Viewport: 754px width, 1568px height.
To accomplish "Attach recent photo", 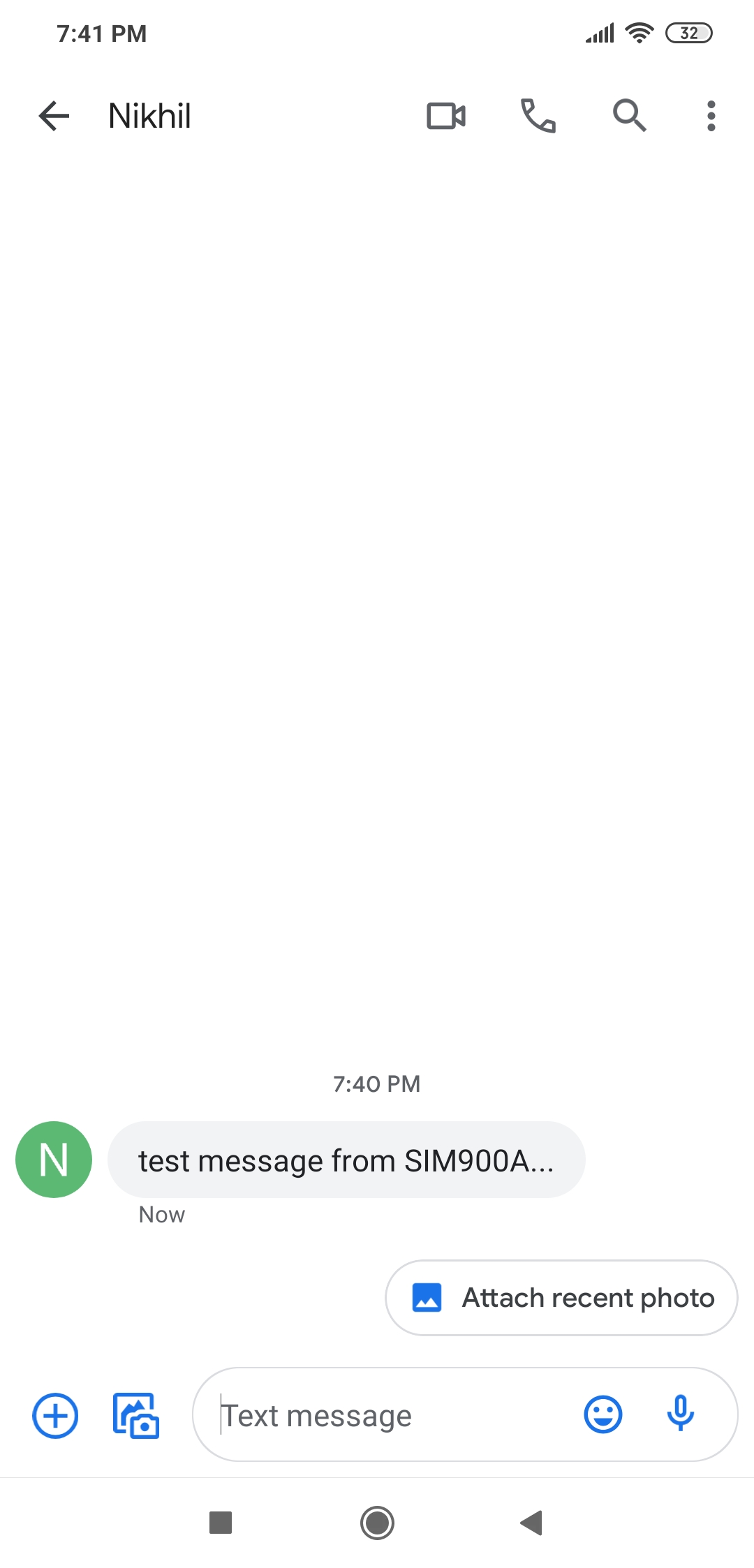I will (x=561, y=1298).
